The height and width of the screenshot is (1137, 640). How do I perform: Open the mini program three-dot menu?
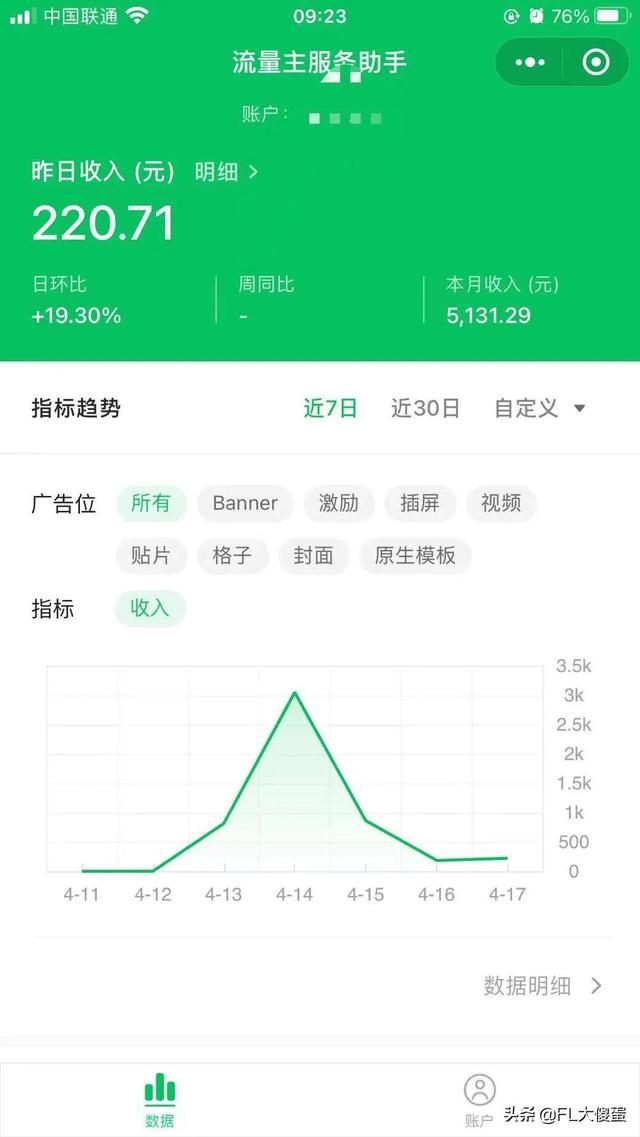click(x=530, y=62)
